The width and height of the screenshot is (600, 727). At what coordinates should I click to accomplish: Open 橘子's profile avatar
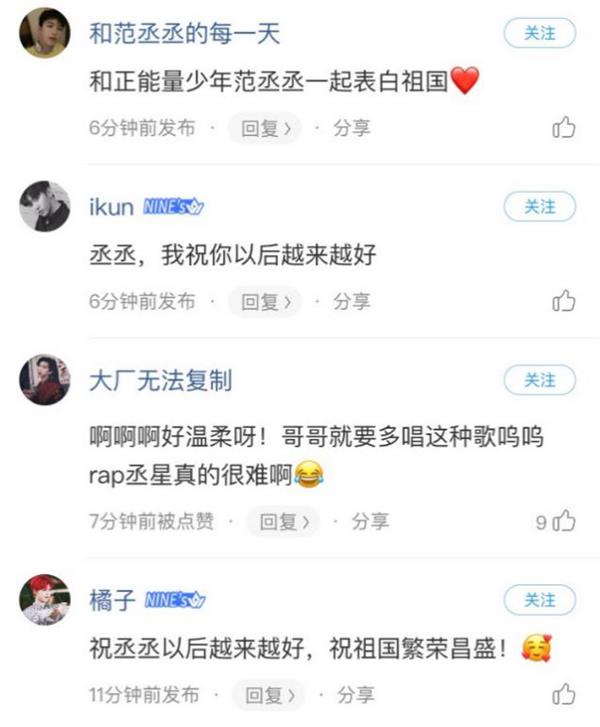[45, 600]
